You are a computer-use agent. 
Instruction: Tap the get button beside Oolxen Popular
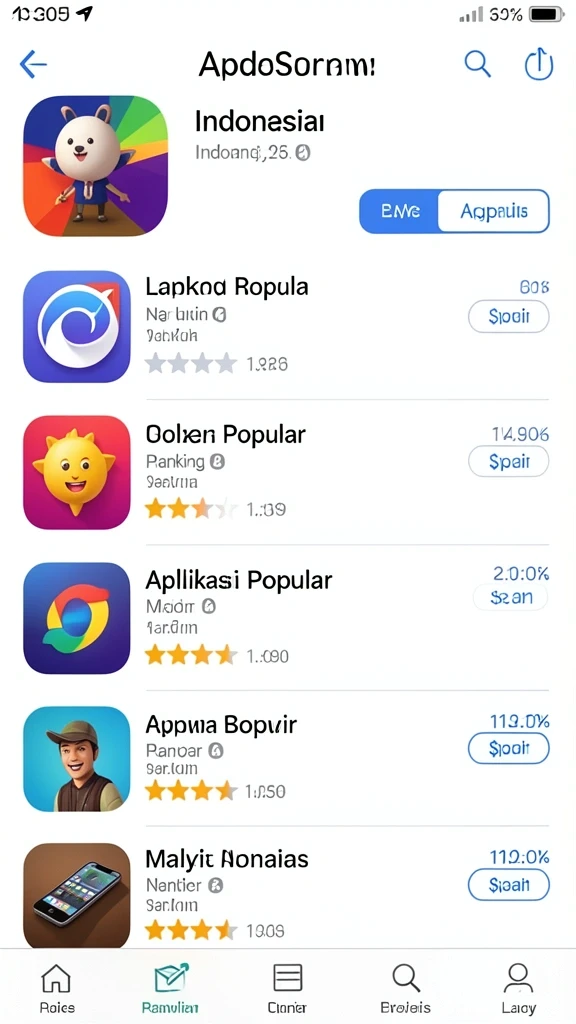pyautogui.click(x=509, y=462)
